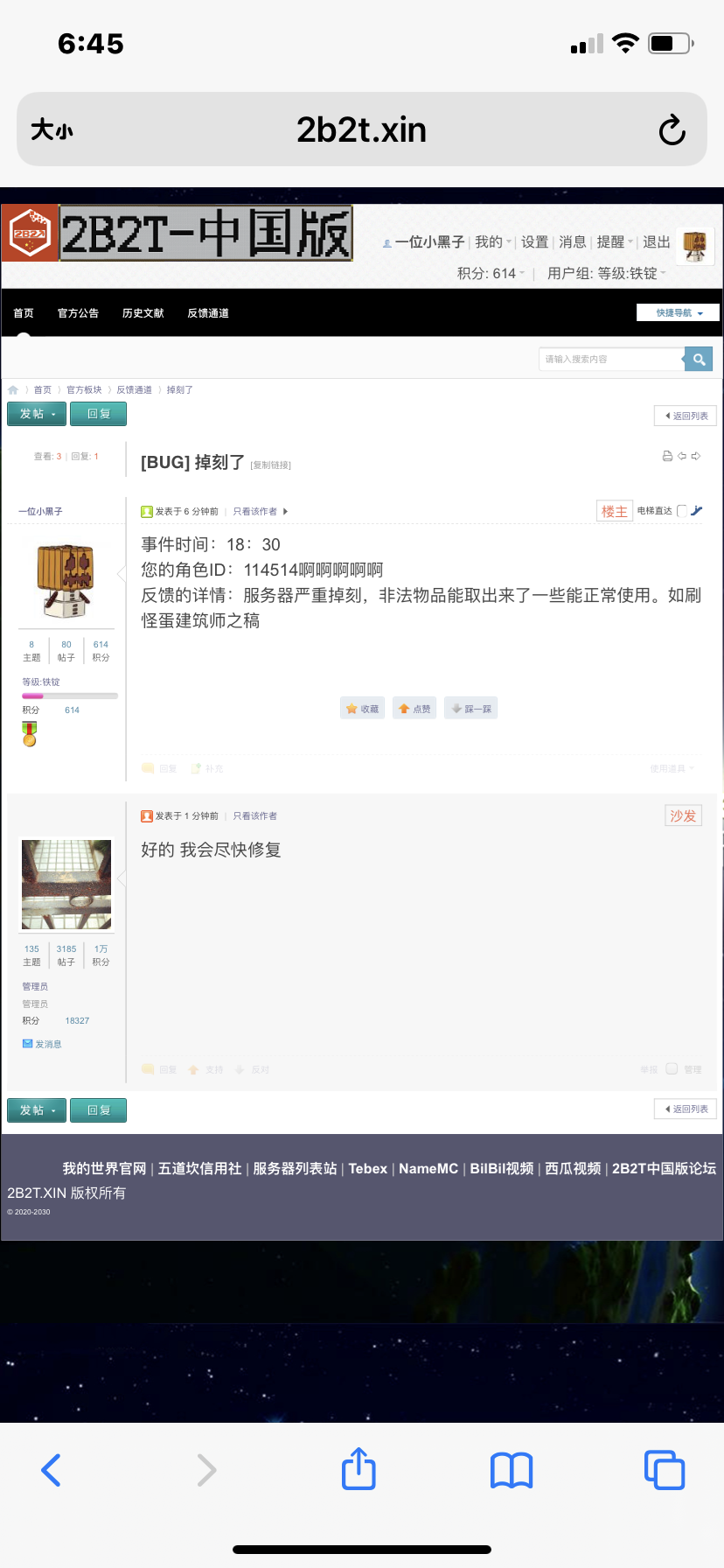
Task: Click the search magnifier icon
Action: pos(698,359)
